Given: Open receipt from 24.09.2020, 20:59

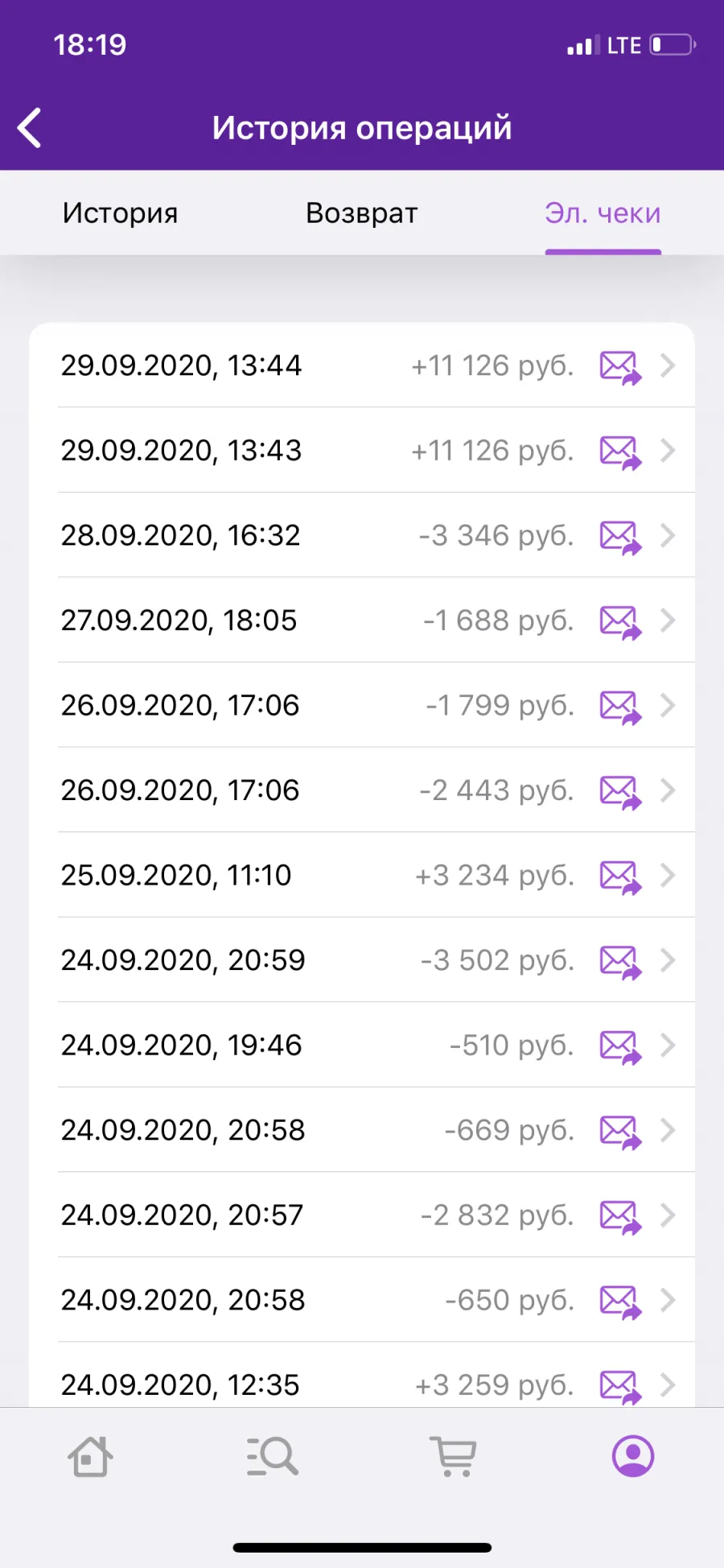Looking at the screenshot, I should click(x=362, y=960).
